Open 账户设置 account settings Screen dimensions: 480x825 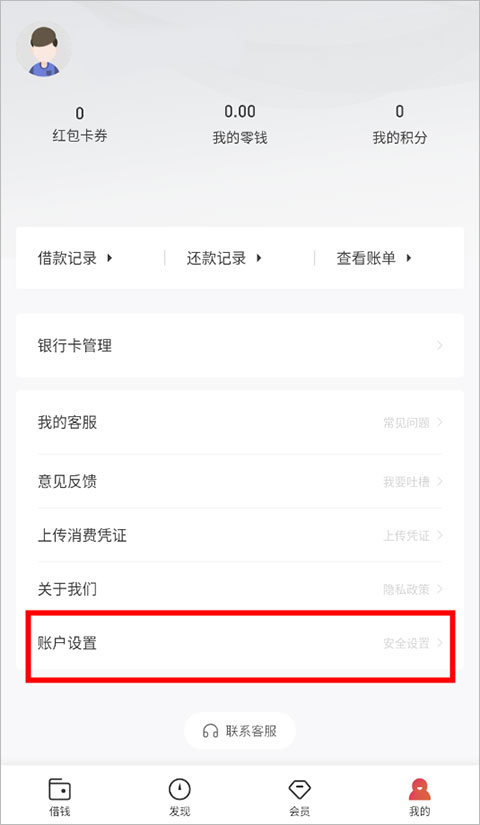pos(240,643)
